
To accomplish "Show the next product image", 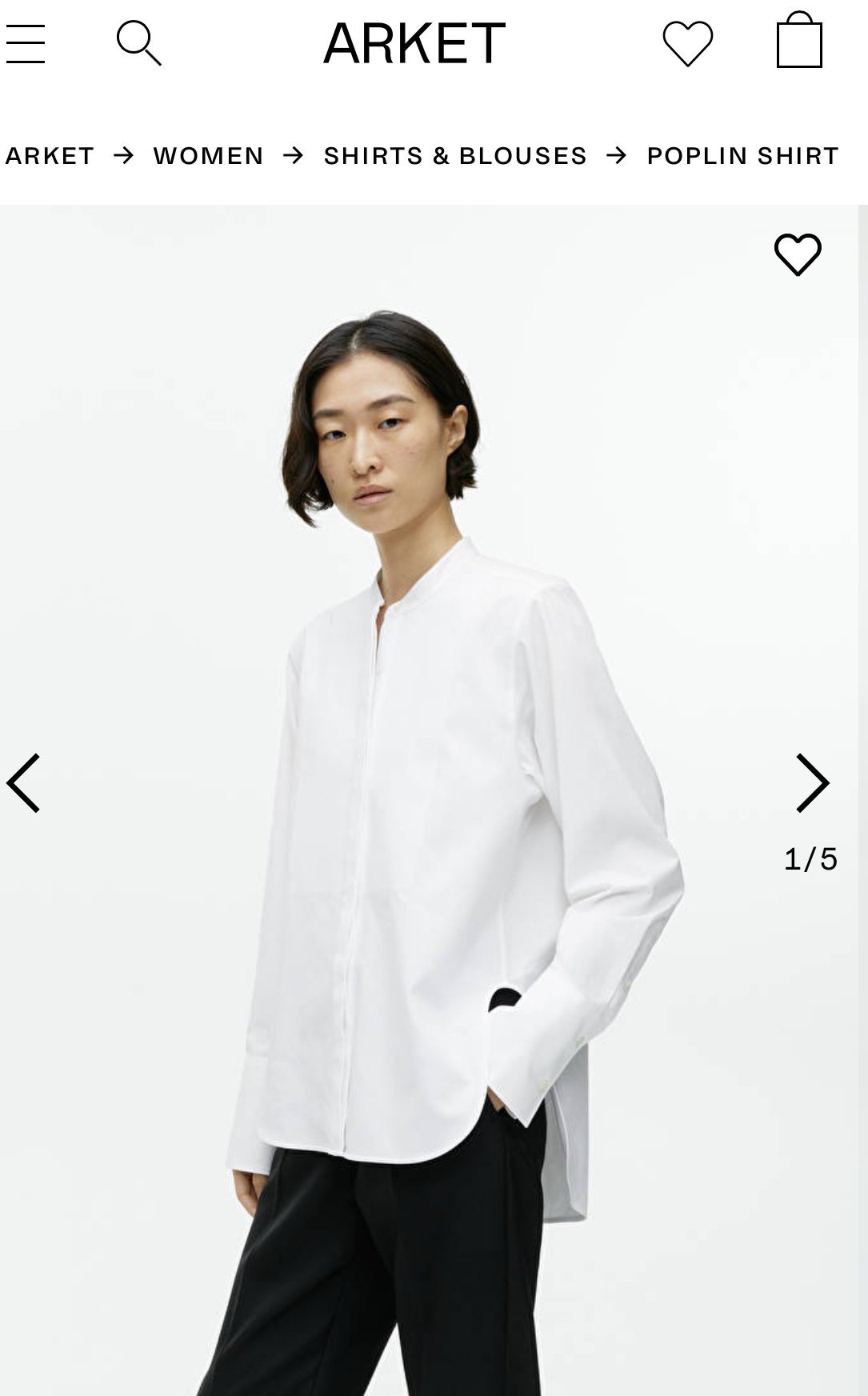I will click(x=813, y=782).
